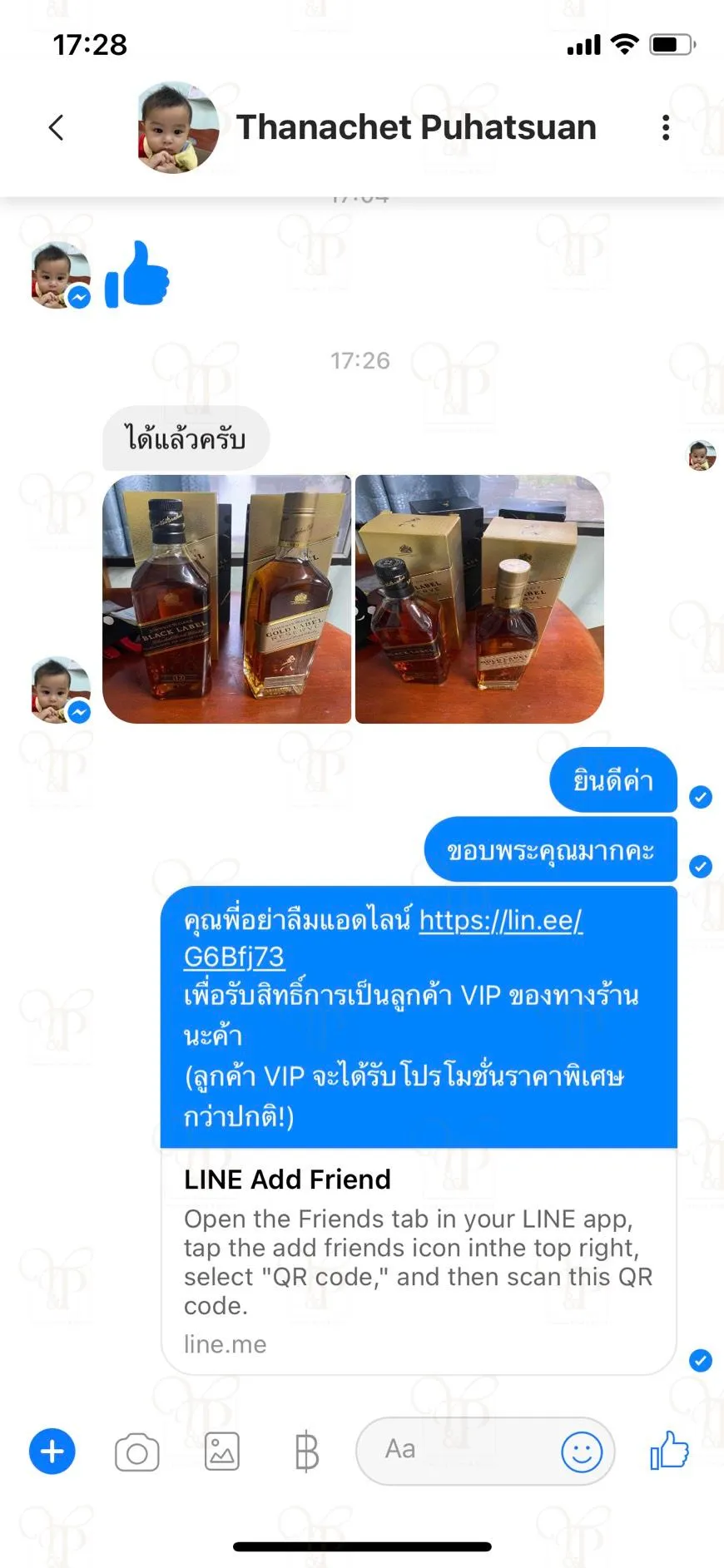Open the camera to take a photo
The height and width of the screenshot is (1568, 724).
click(137, 1452)
